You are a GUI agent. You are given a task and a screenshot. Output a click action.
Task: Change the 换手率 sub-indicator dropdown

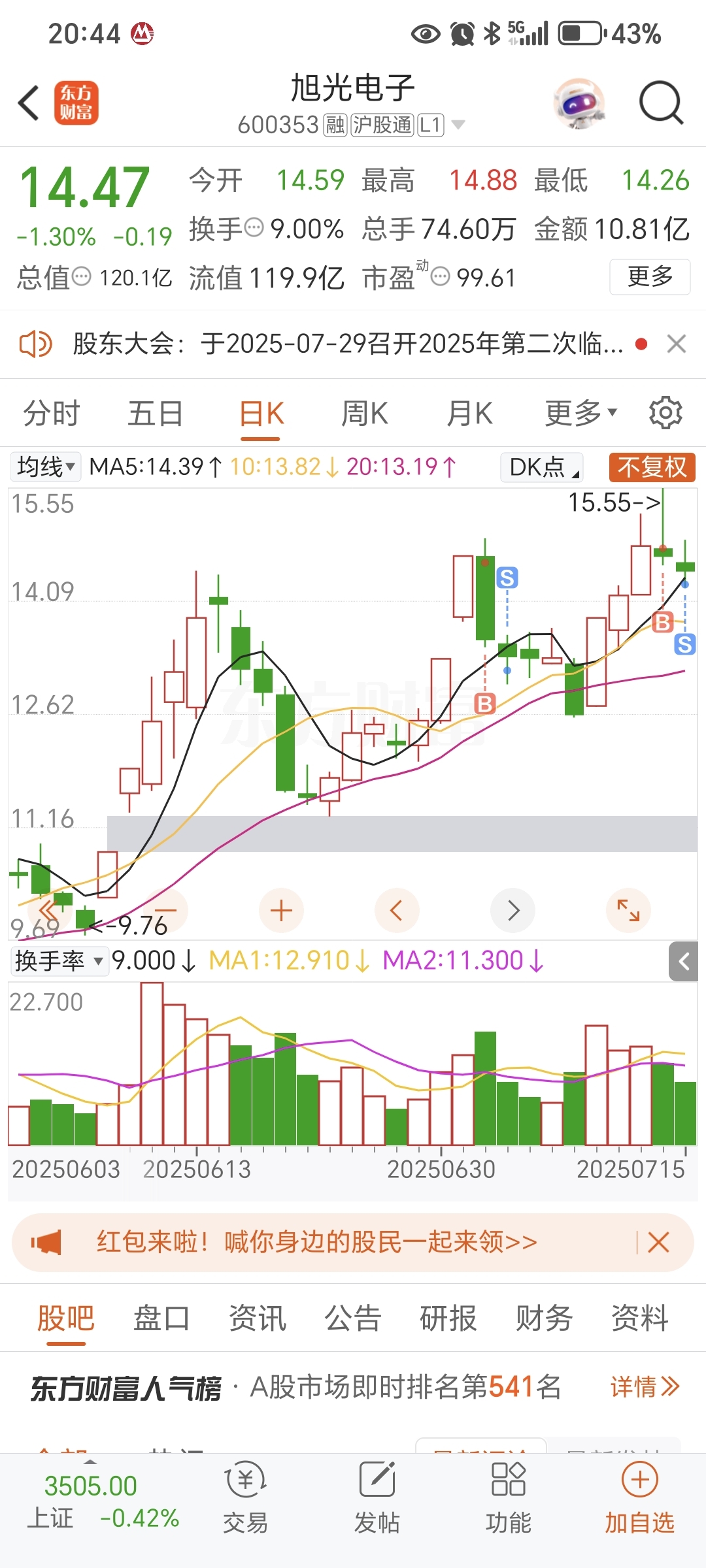(x=59, y=961)
